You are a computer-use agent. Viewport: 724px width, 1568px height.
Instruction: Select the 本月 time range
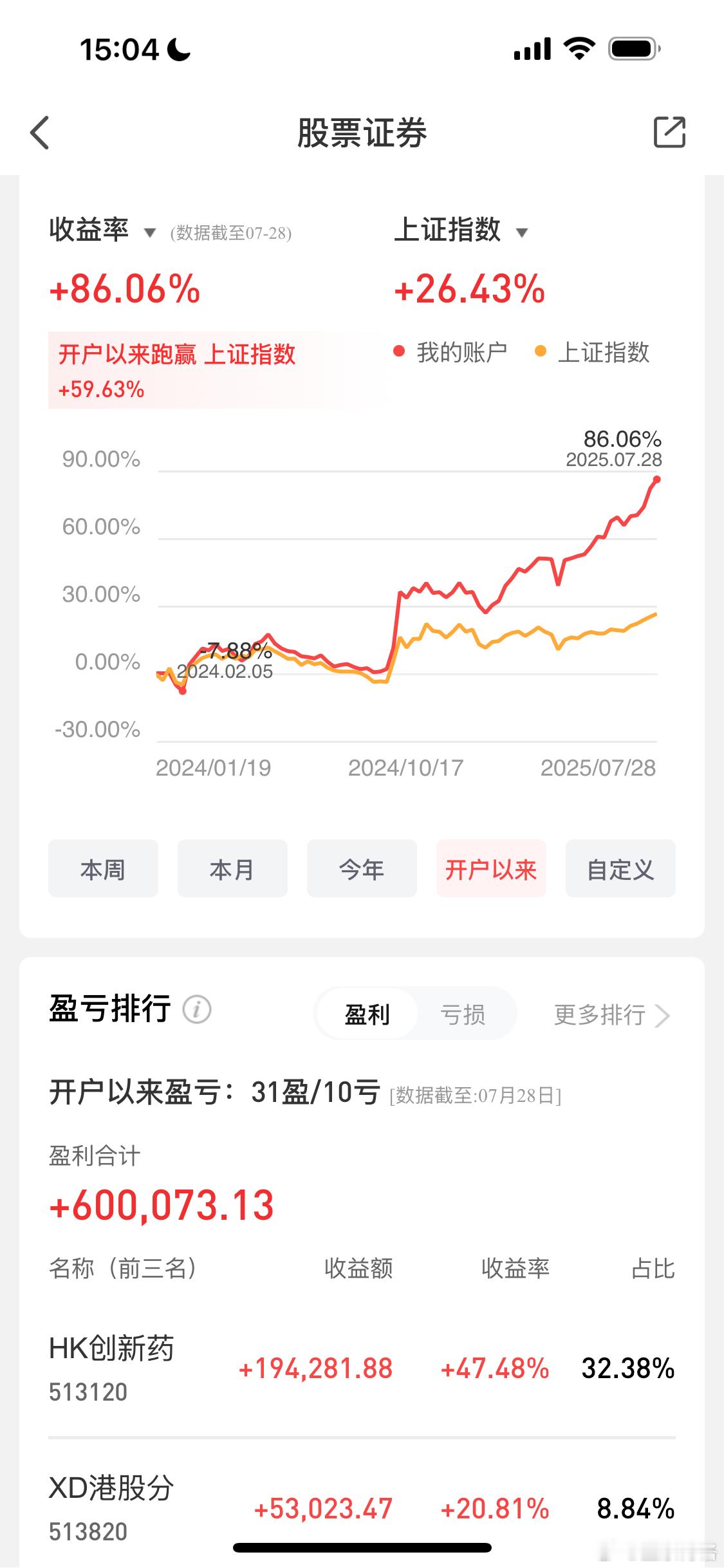[x=232, y=869]
